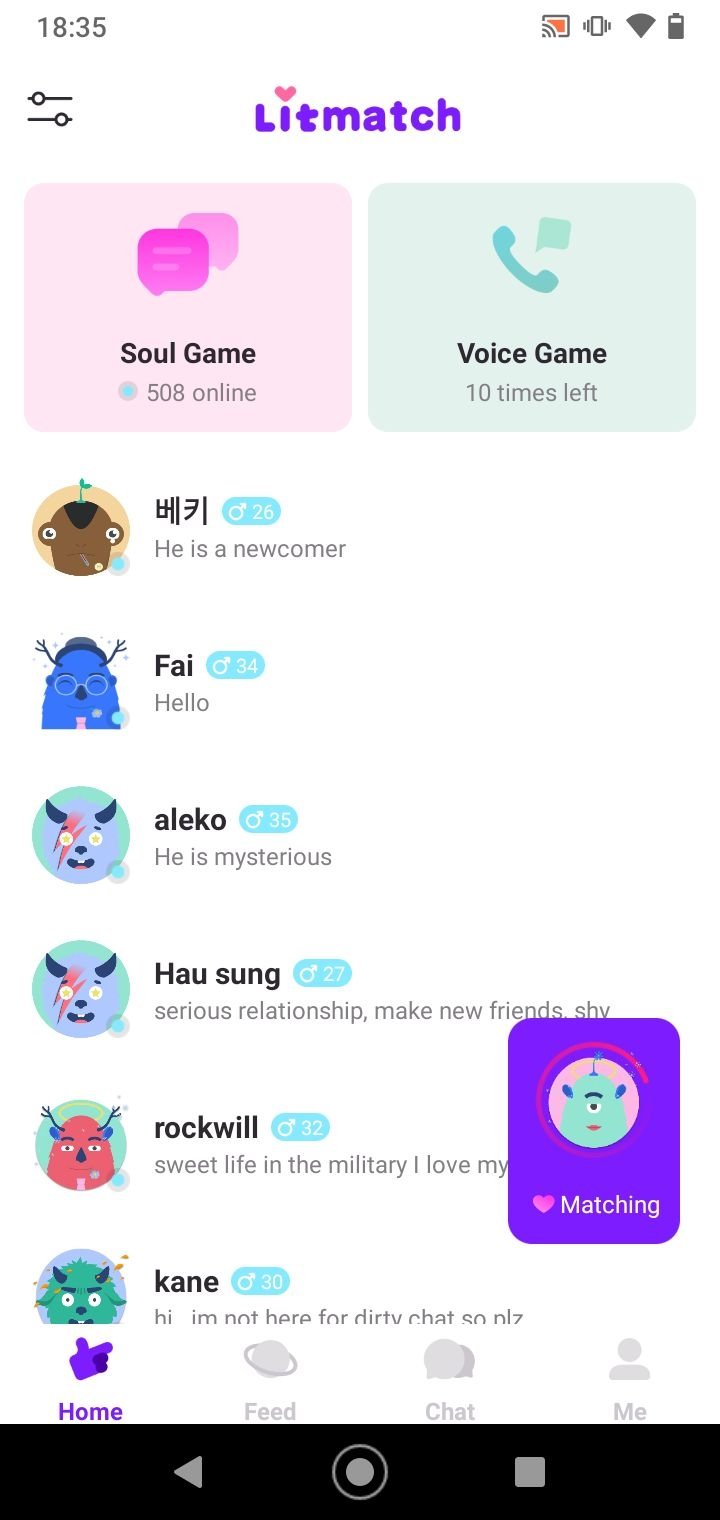Tap the floating Matching card
The image size is (720, 1520).
pyautogui.click(x=594, y=1130)
